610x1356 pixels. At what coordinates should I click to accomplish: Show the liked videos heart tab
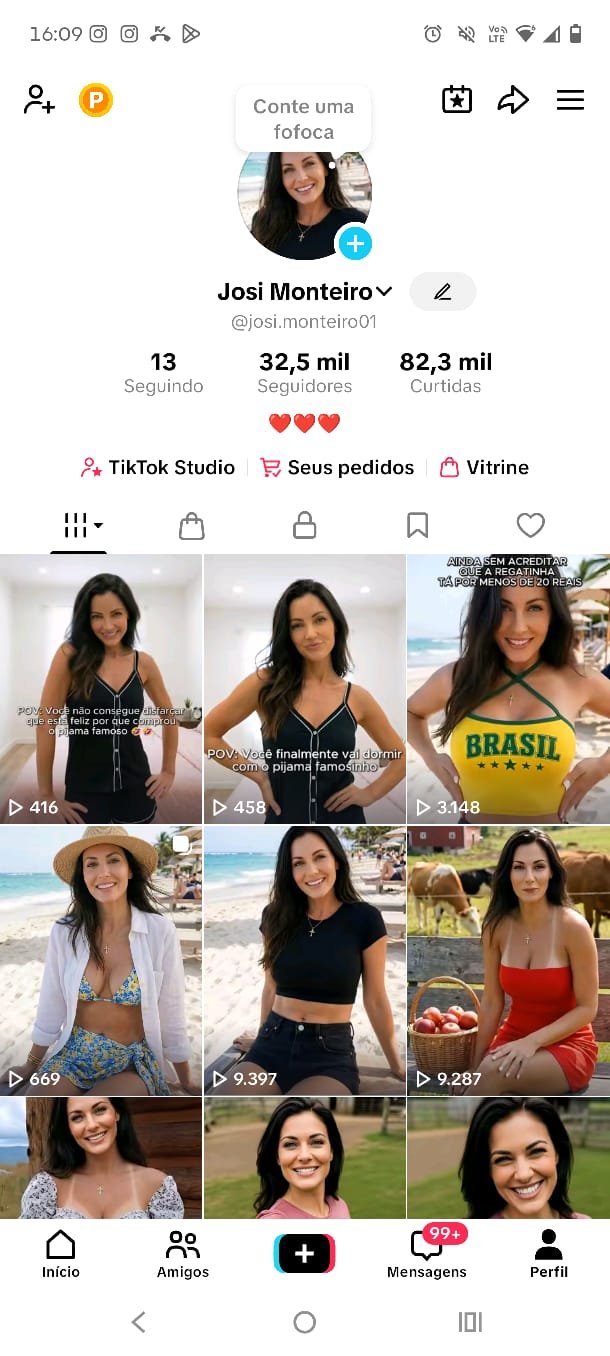pyautogui.click(x=530, y=525)
